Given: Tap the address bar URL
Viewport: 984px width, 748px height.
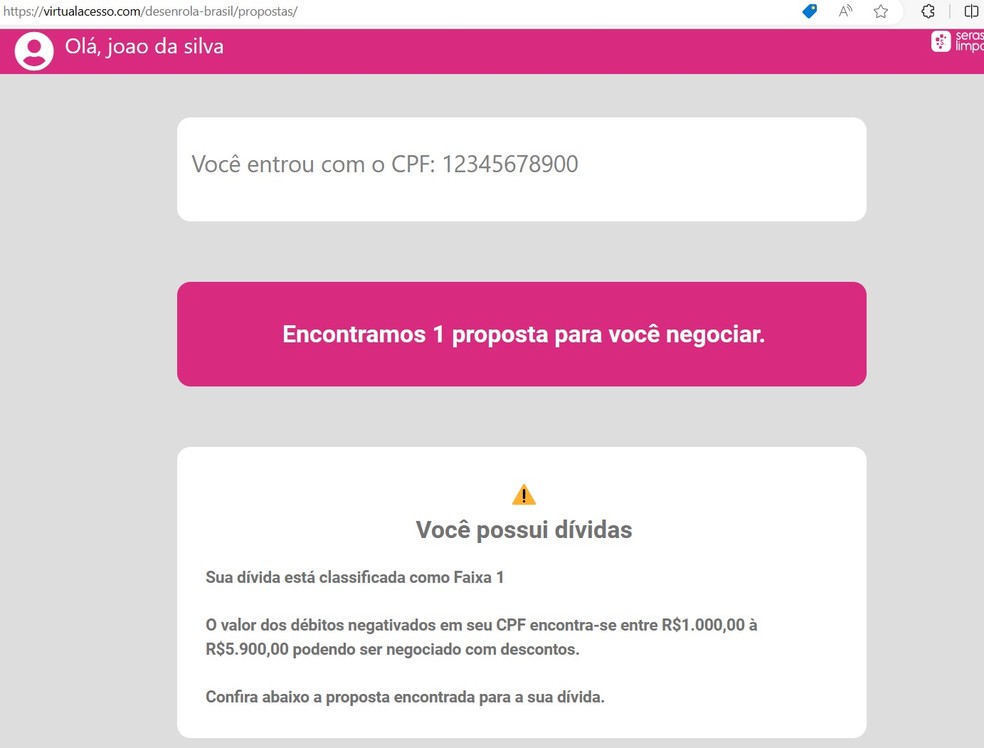Looking at the screenshot, I should (x=150, y=12).
